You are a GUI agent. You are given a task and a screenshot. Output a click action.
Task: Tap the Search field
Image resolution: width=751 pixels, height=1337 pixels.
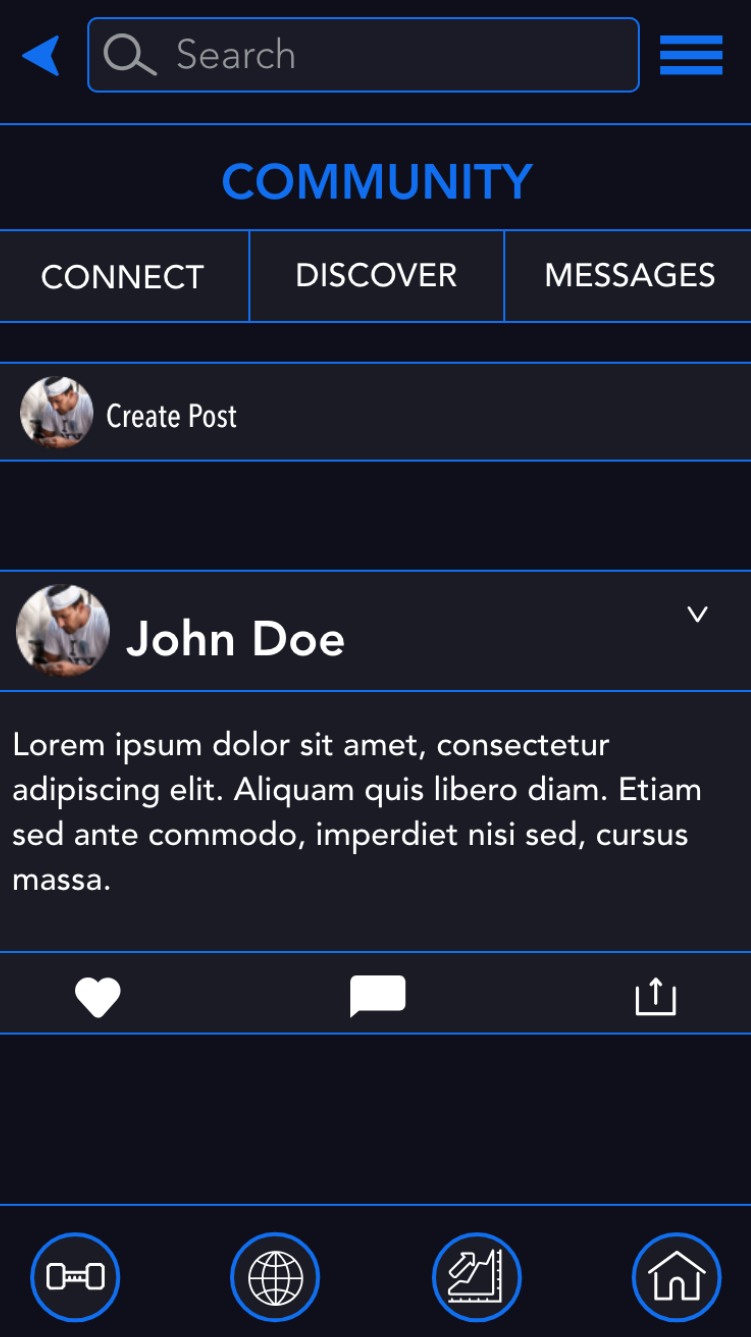(x=363, y=55)
